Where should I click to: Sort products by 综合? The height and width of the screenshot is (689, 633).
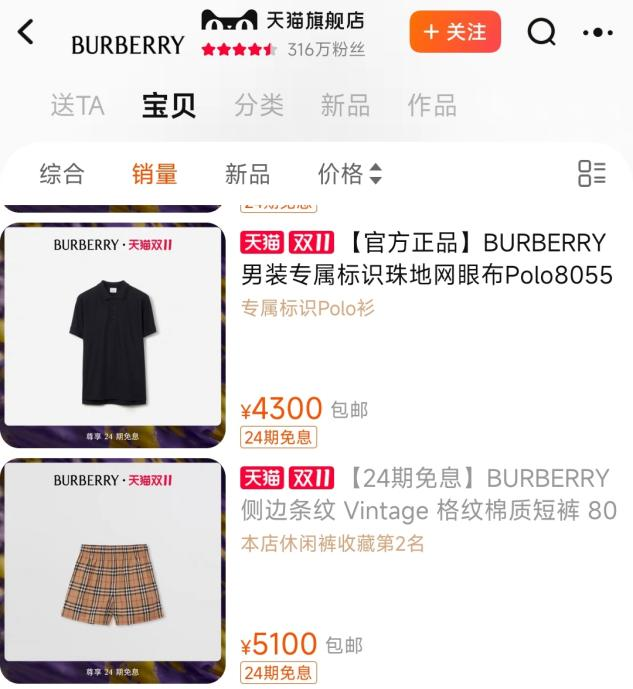(62, 174)
